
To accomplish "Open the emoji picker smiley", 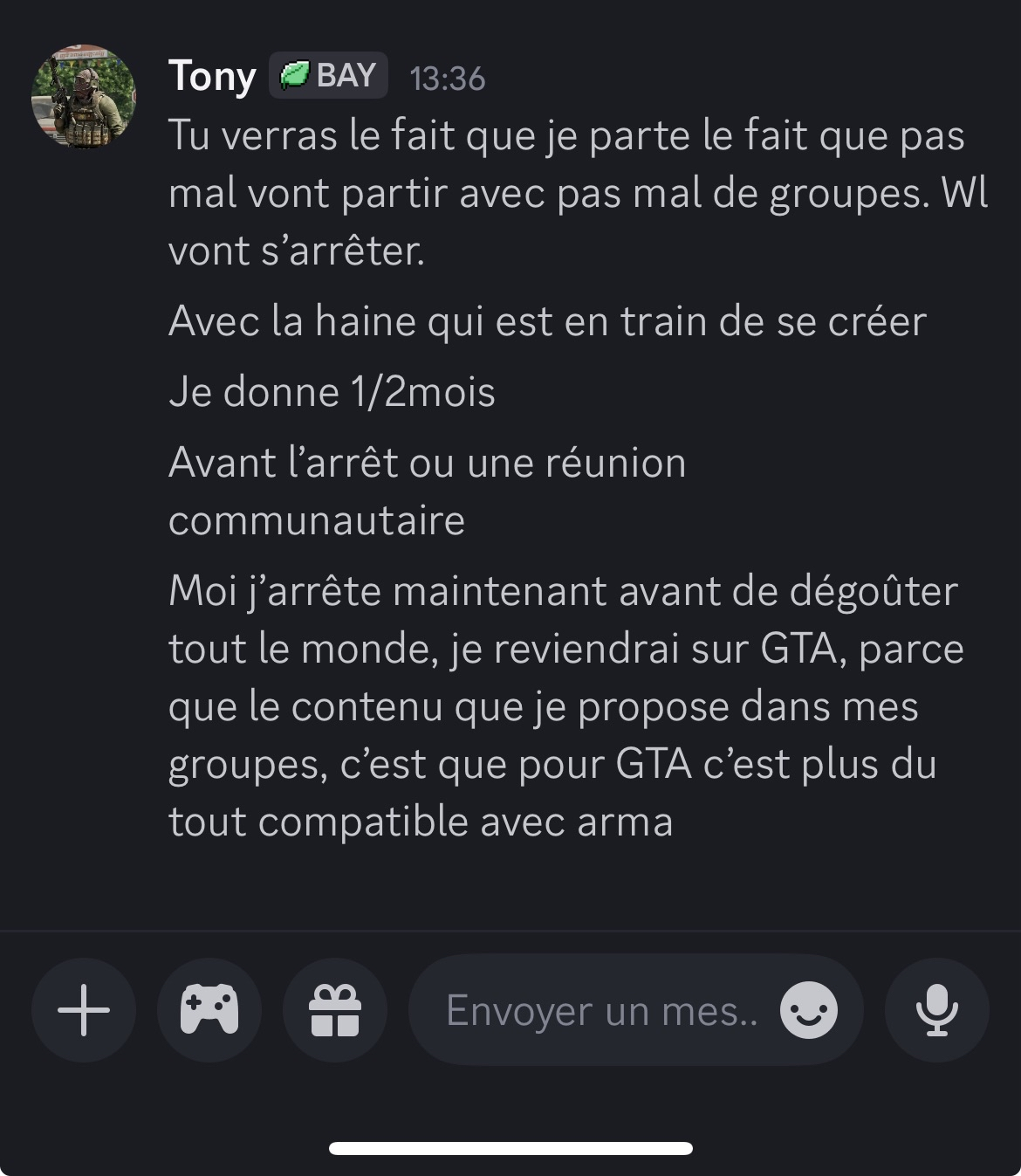I will point(809,1010).
